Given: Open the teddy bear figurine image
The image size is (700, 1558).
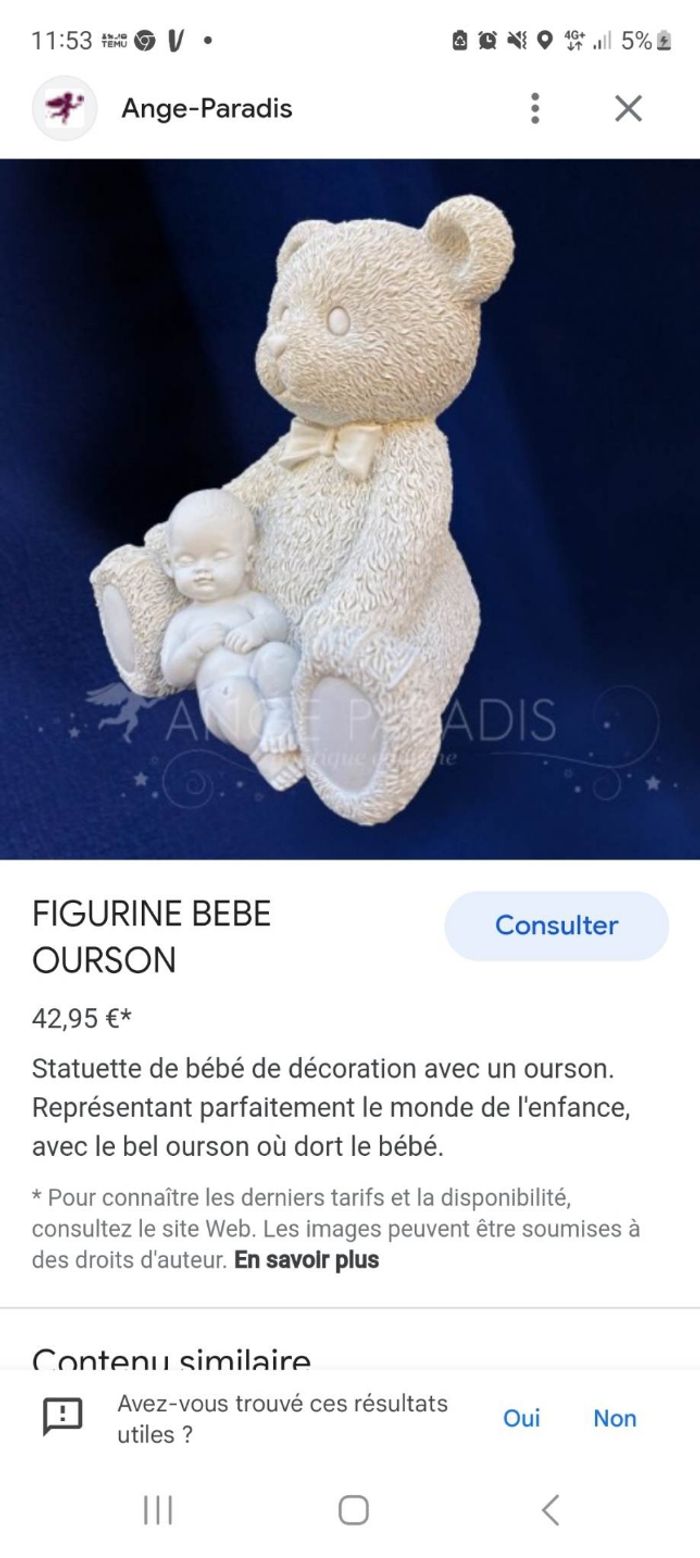Looking at the screenshot, I should click(x=350, y=508).
